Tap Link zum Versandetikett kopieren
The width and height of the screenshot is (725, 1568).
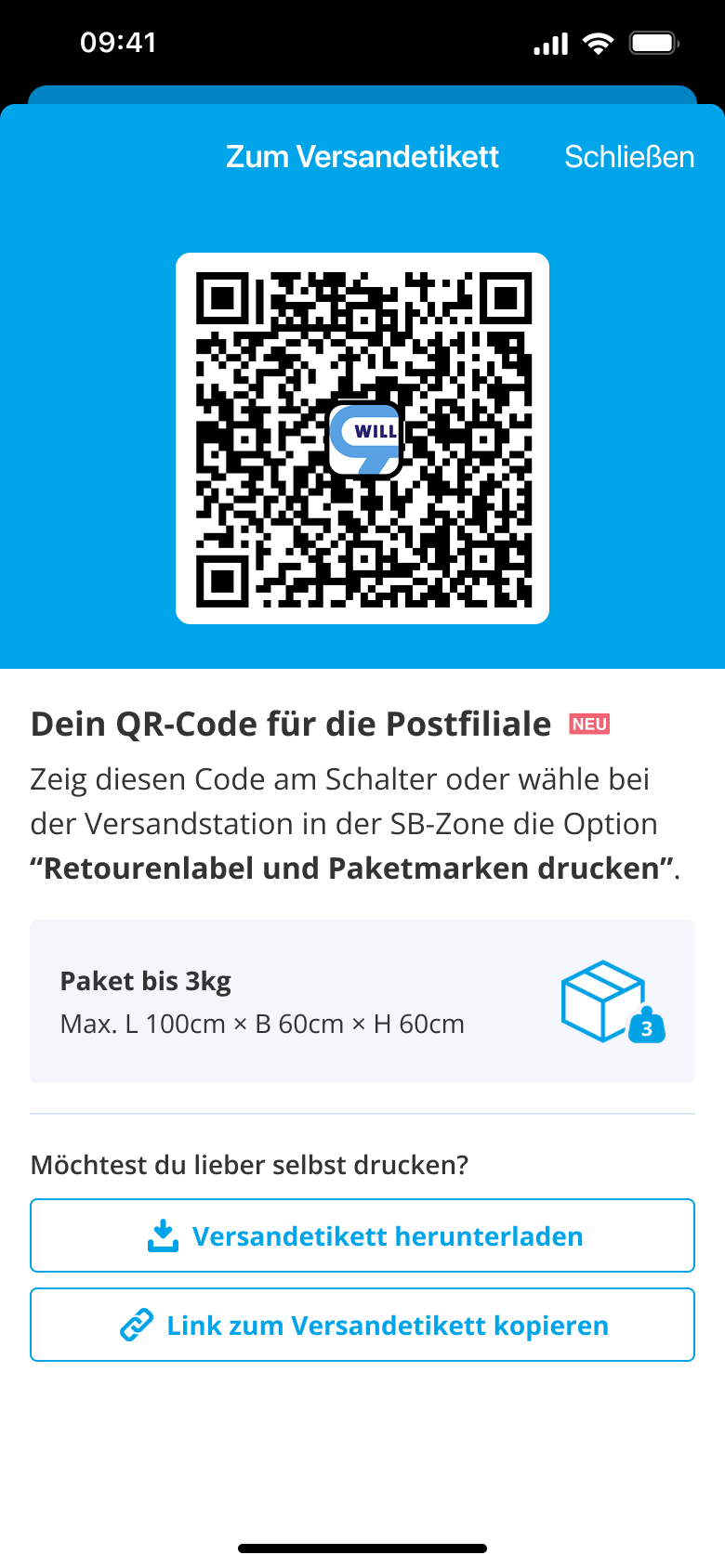(x=362, y=1324)
